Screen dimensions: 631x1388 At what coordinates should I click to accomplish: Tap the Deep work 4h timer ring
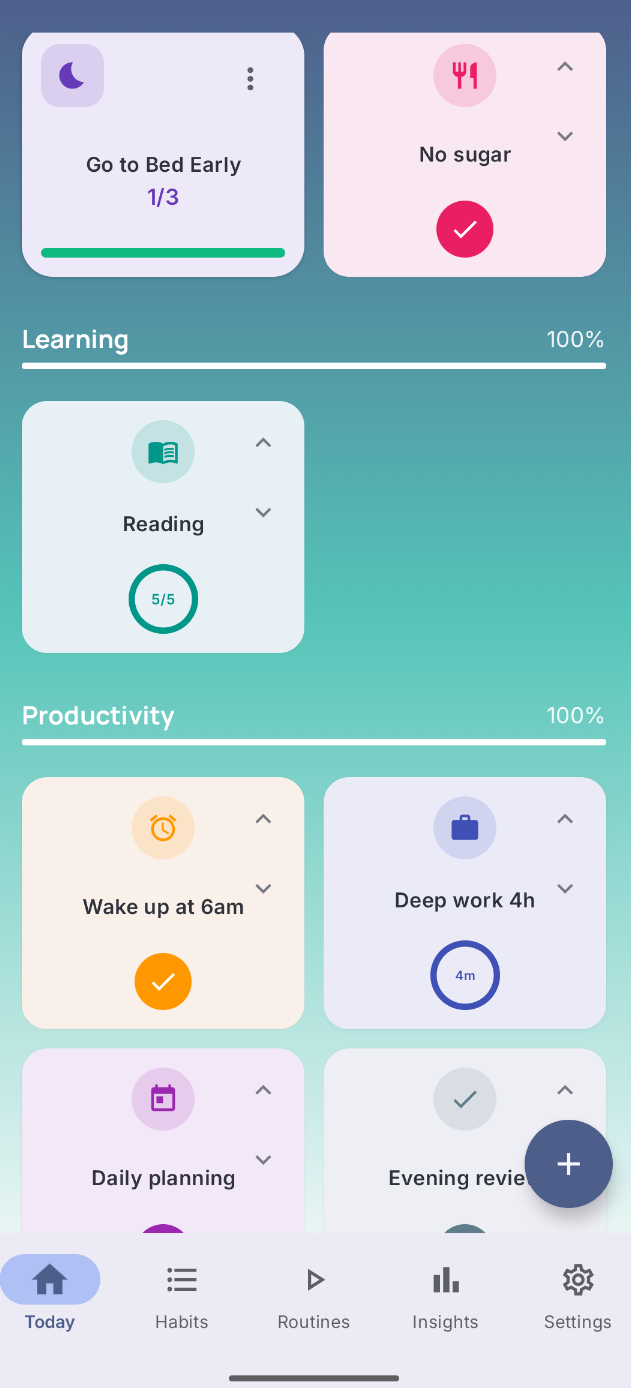pyautogui.click(x=465, y=975)
